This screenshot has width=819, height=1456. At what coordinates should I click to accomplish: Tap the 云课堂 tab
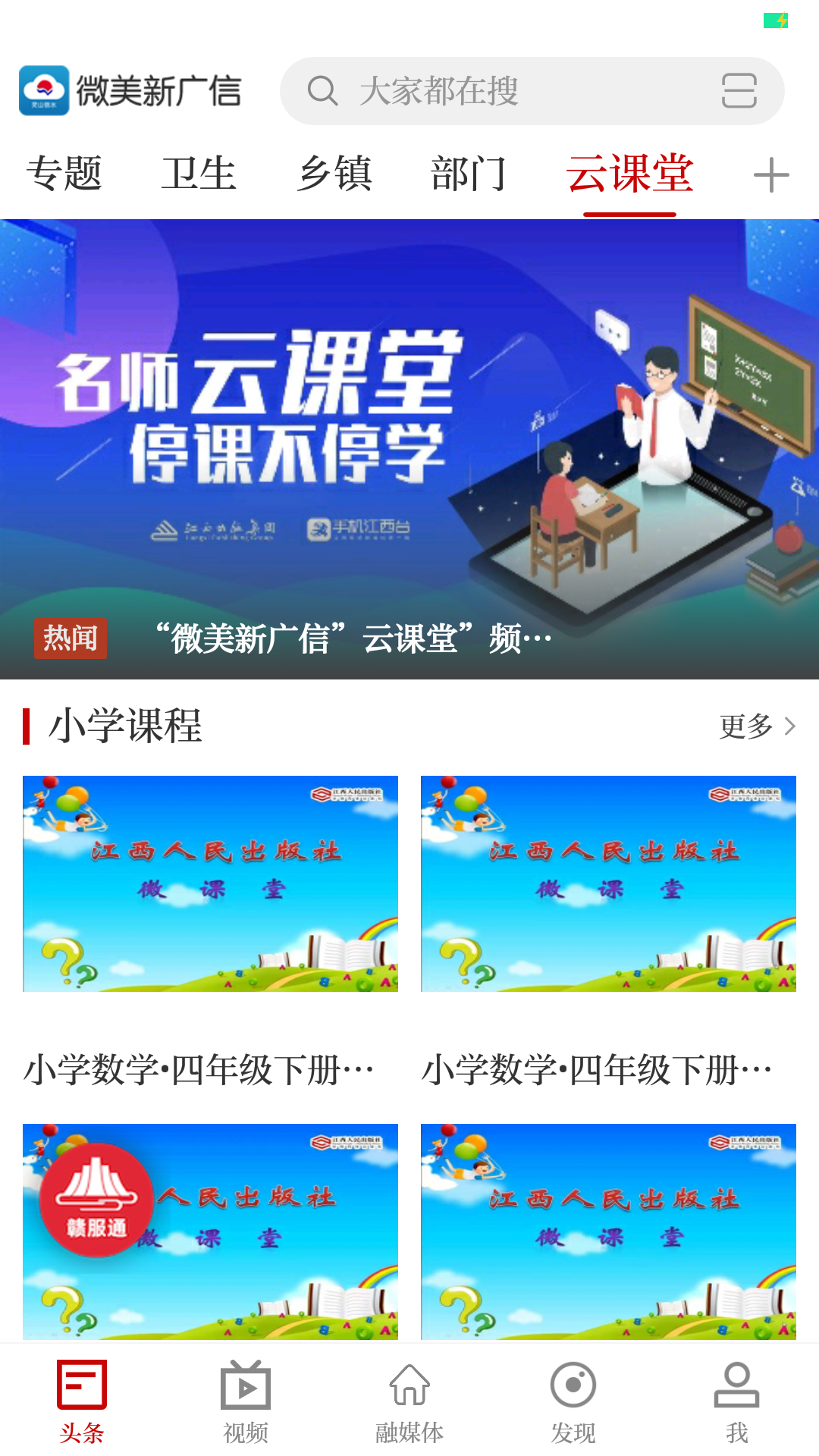tap(629, 174)
